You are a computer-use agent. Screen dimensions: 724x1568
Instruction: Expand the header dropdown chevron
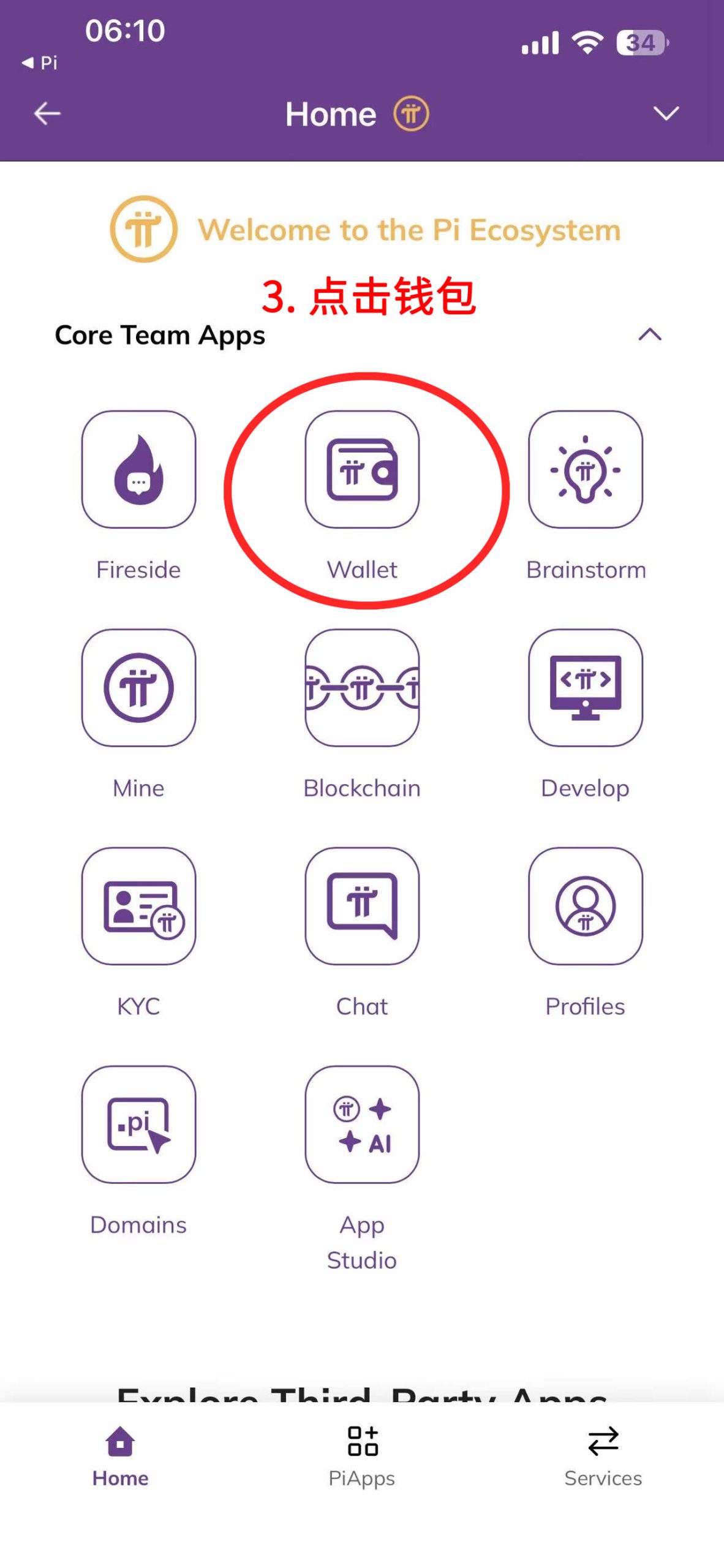666,114
